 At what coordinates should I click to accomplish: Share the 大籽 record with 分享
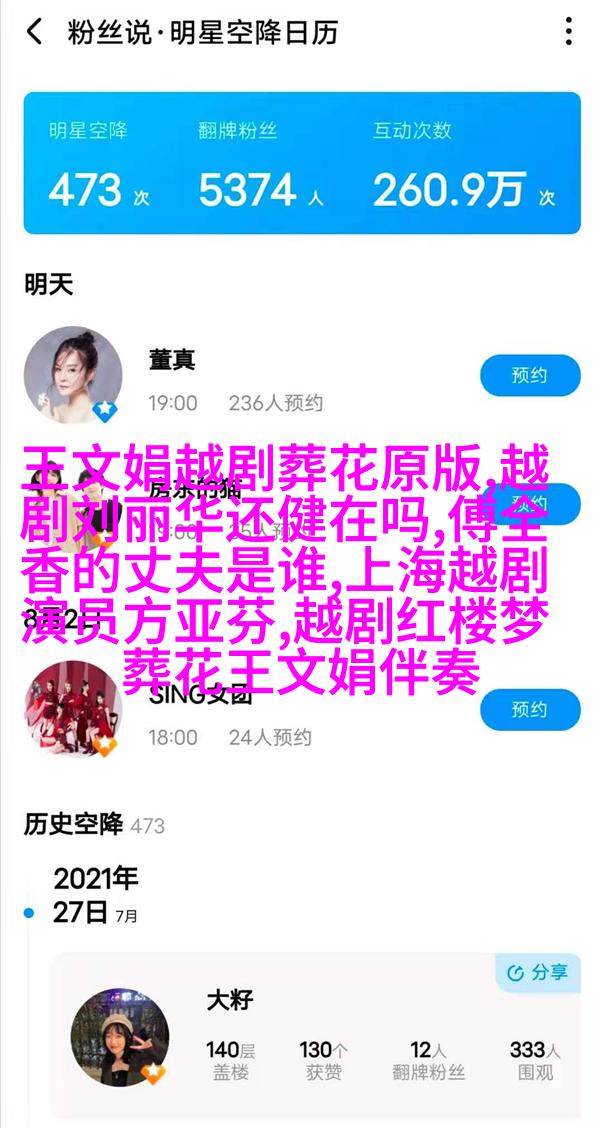point(537,972)
